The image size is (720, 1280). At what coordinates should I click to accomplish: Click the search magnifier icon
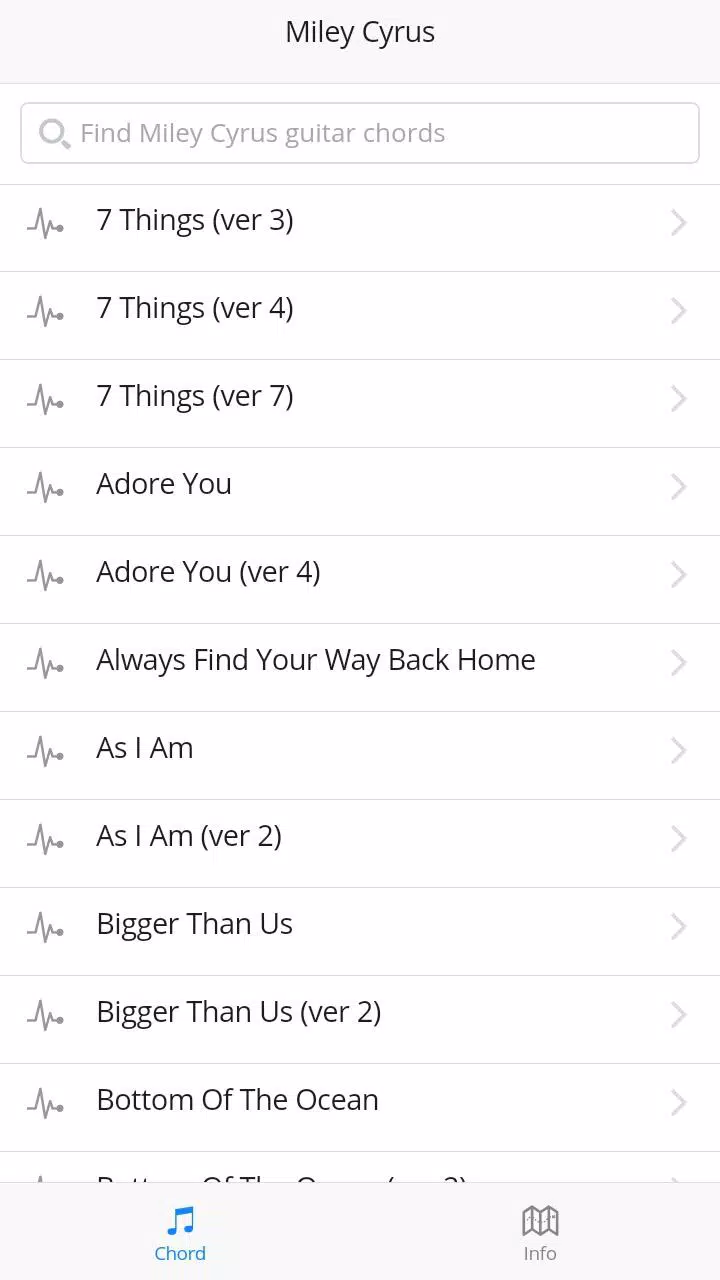(x=54, y=133)
